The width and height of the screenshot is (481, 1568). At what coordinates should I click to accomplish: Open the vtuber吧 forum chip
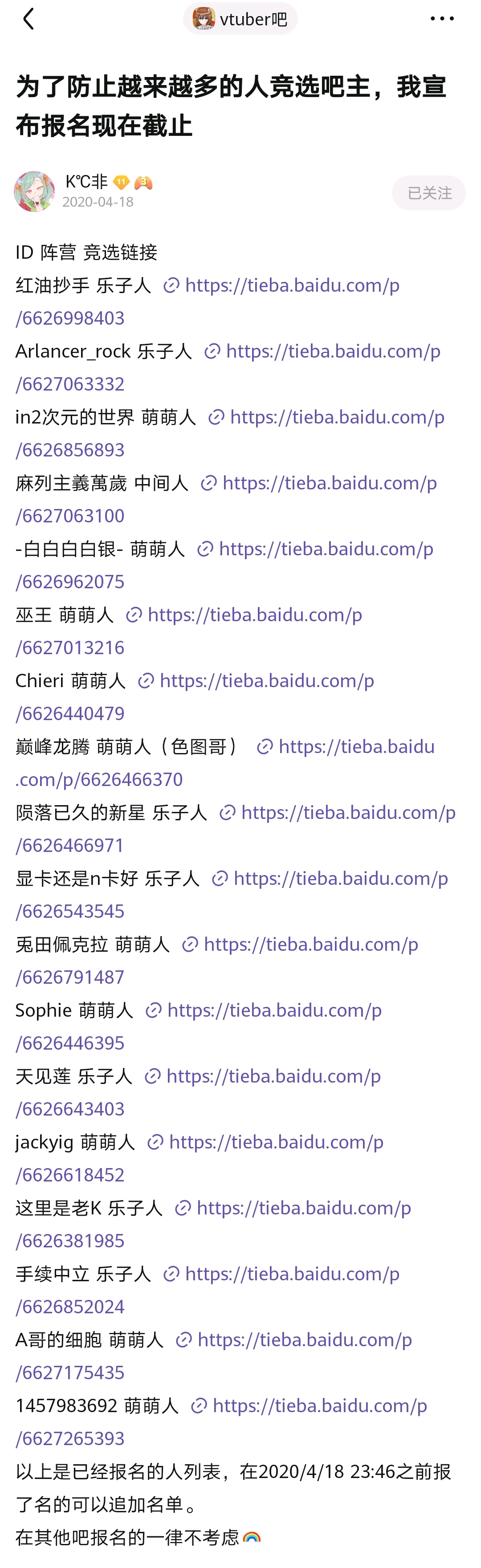240,19
